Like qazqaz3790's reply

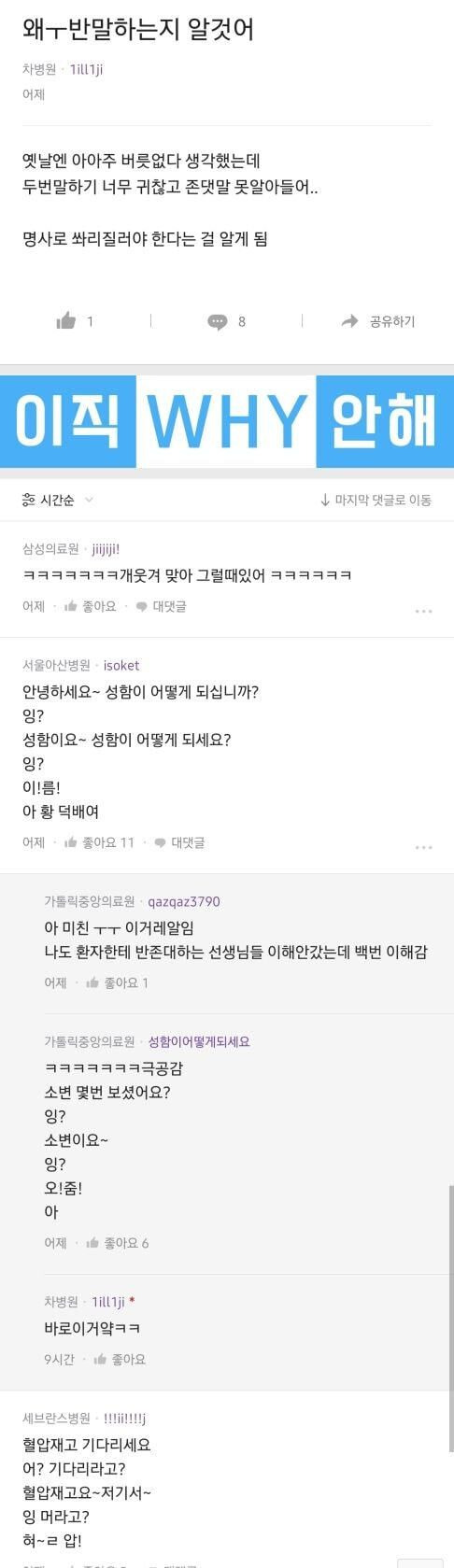(x=117, y=982)
